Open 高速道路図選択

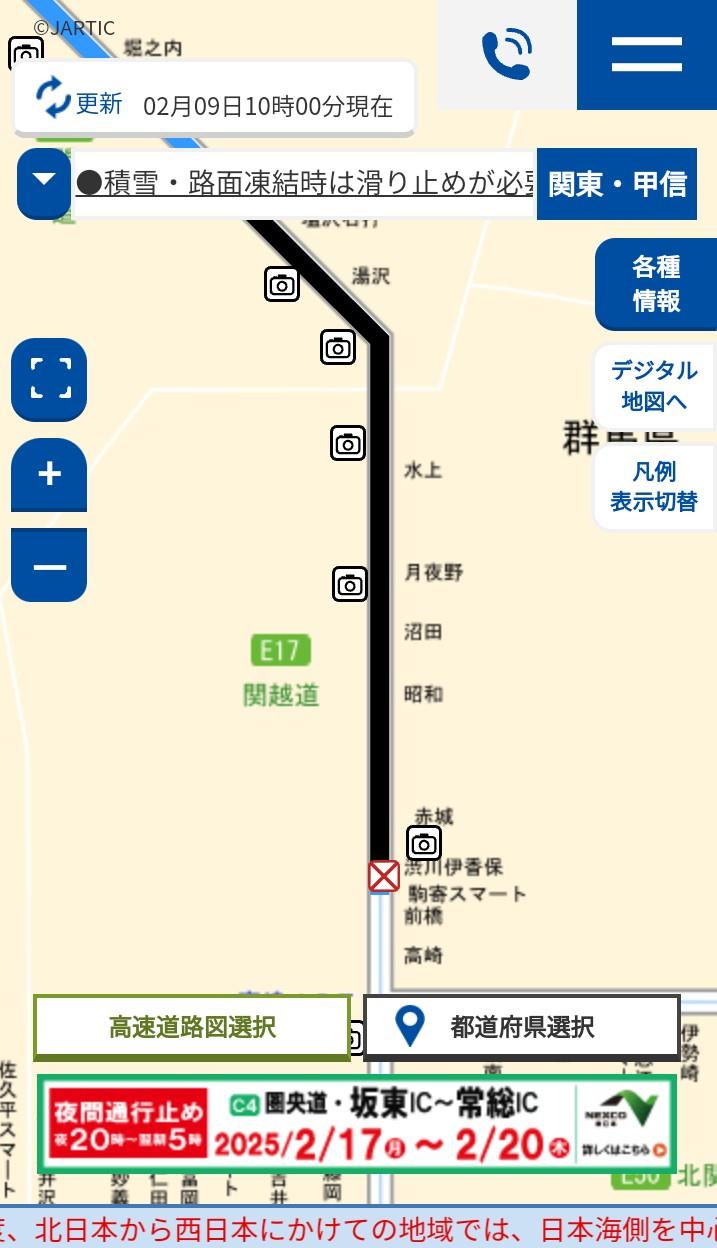192,1027
